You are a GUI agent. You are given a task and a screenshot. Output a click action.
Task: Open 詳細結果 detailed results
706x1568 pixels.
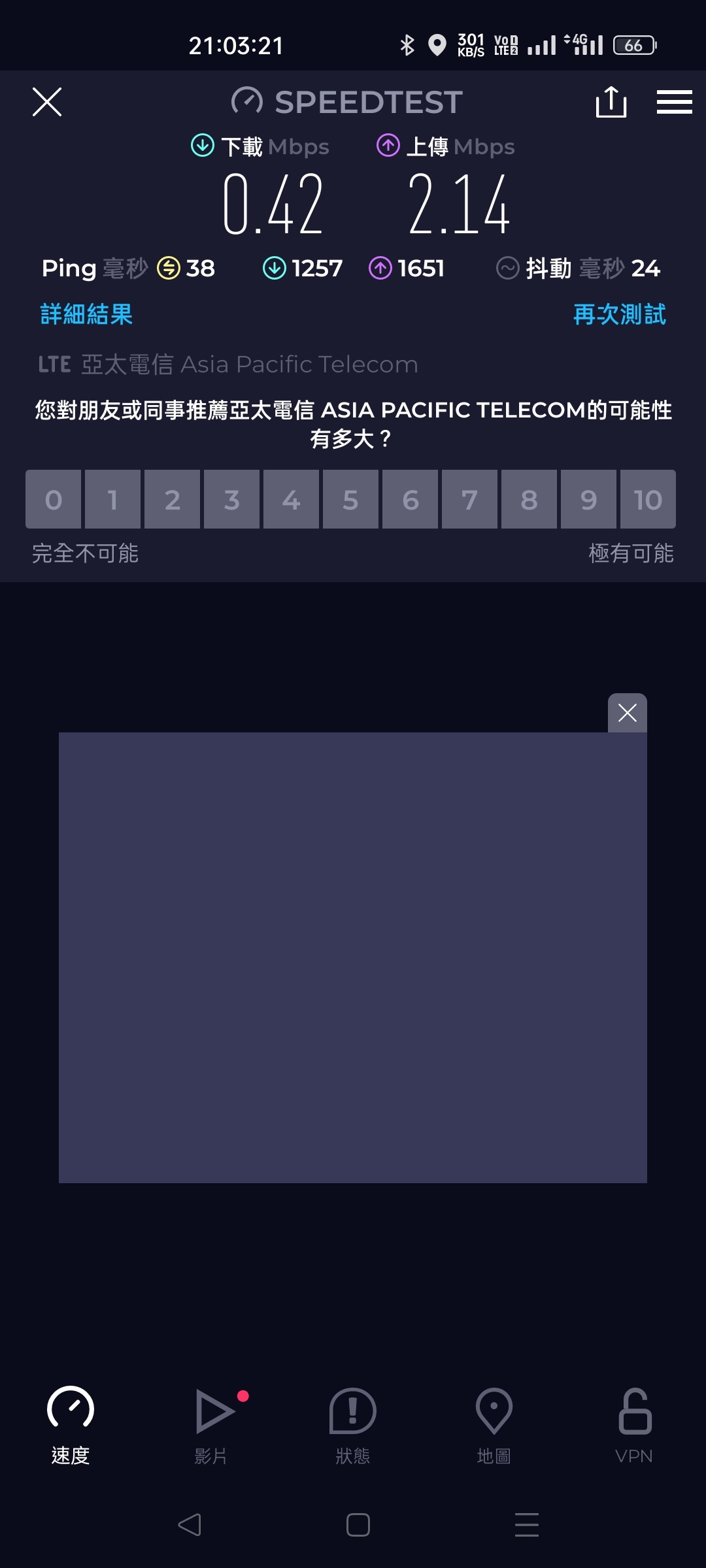(86, 314)
